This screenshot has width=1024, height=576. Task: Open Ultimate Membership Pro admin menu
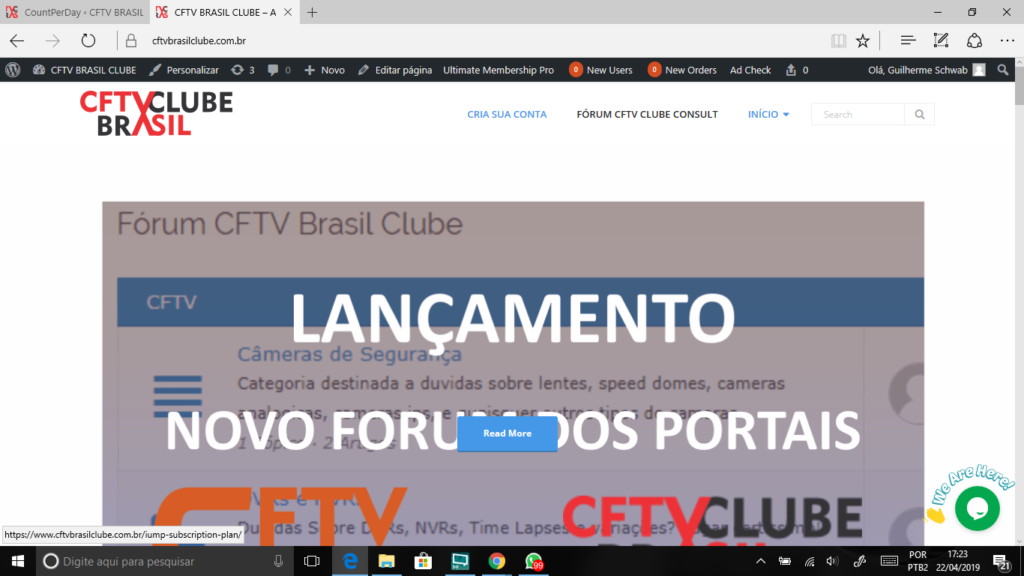pos(498,70)
